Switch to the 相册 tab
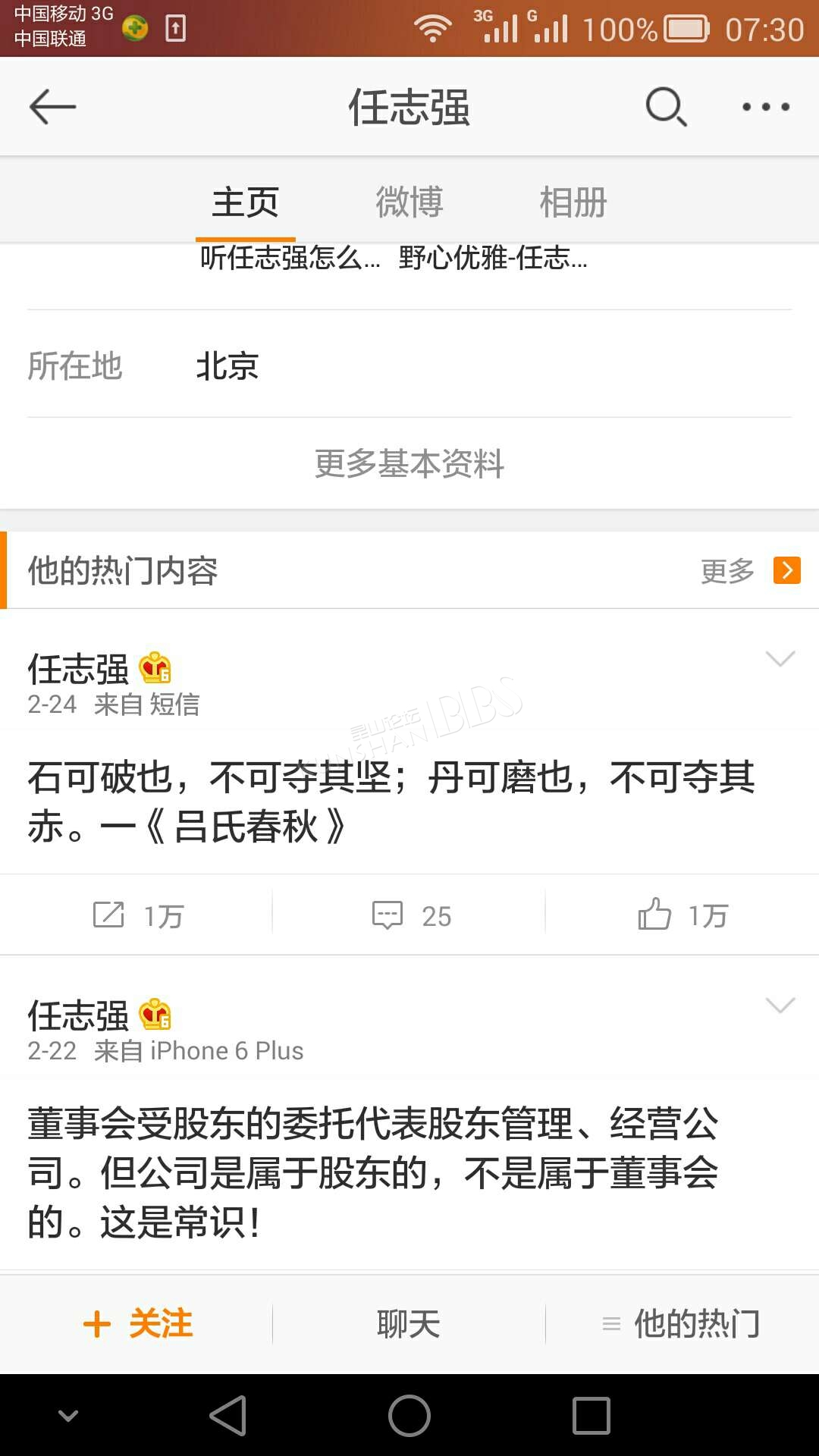This screenshot has width=819, height=1456. pyautogui.click(x=573, y=202)
